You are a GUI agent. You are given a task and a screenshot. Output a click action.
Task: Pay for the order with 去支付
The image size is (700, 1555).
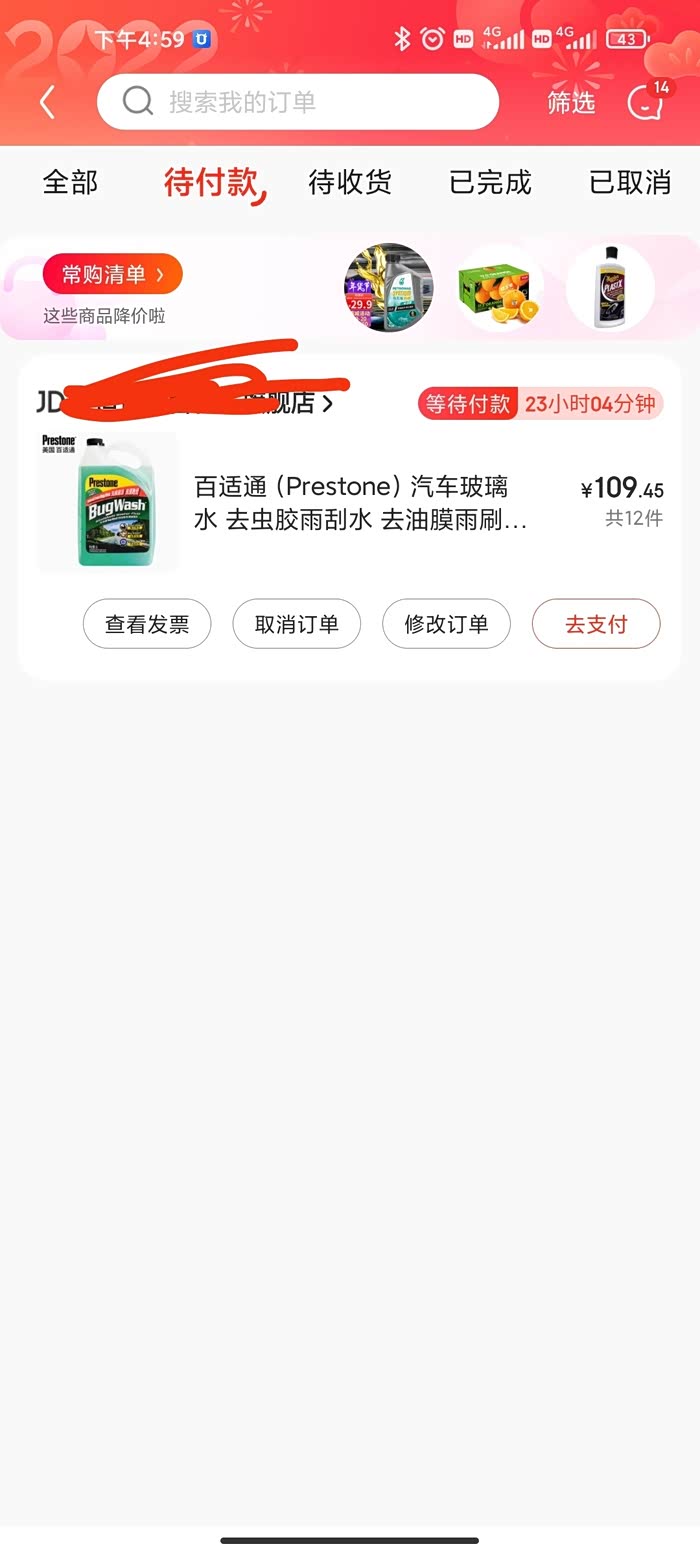pyautogui.click(x=596, y=624)
